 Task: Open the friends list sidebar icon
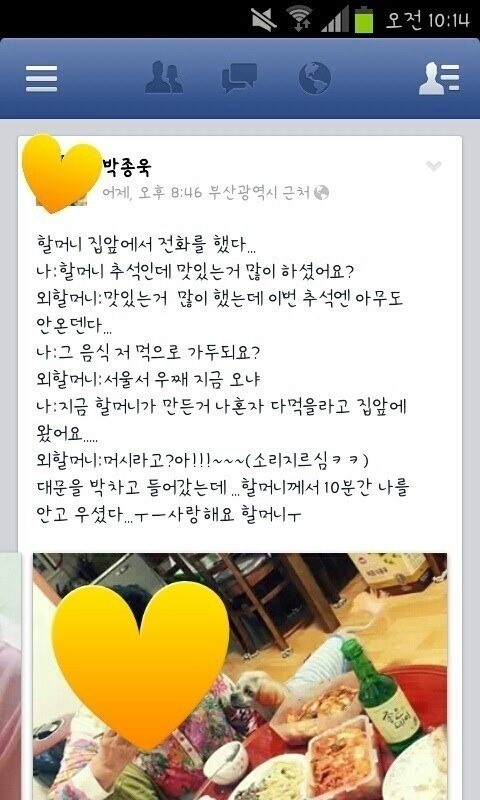click(x=439, y=79)
